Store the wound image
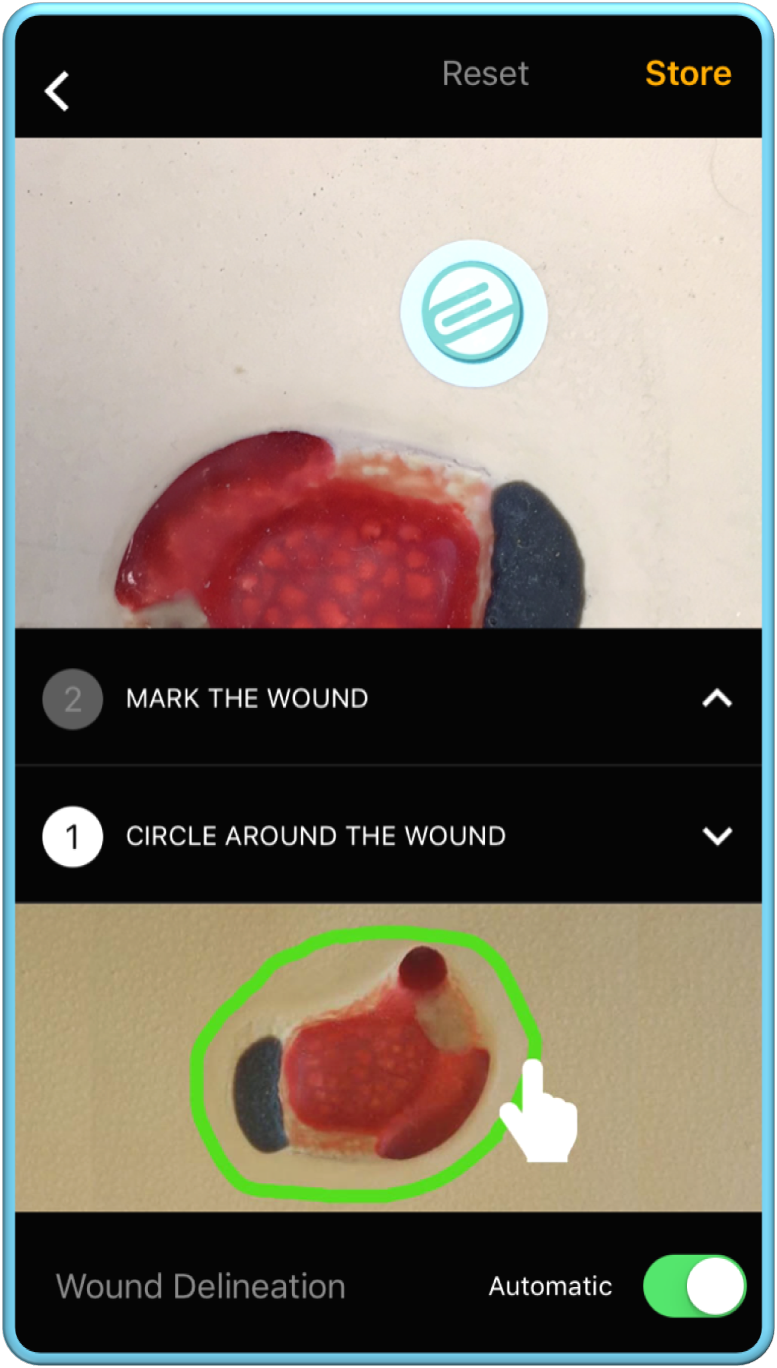The width and height of the screenshot is (777, 1368). click(x=688, y=73)
